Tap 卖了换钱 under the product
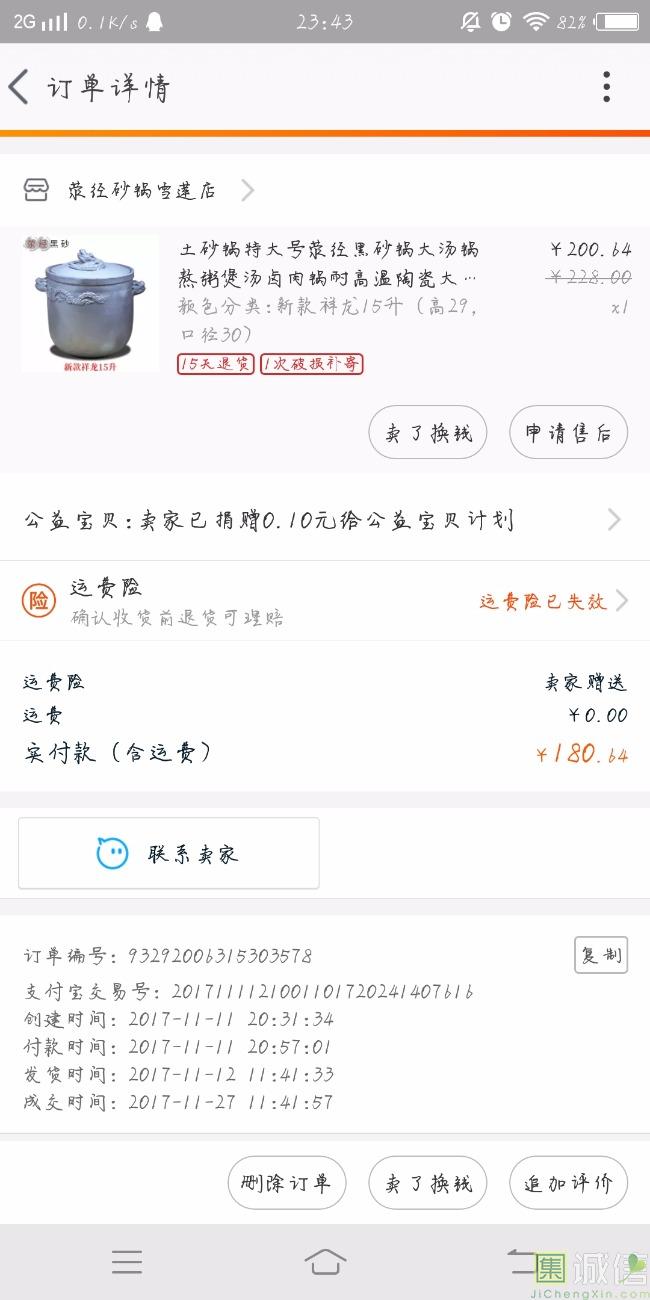 (428, 433)
